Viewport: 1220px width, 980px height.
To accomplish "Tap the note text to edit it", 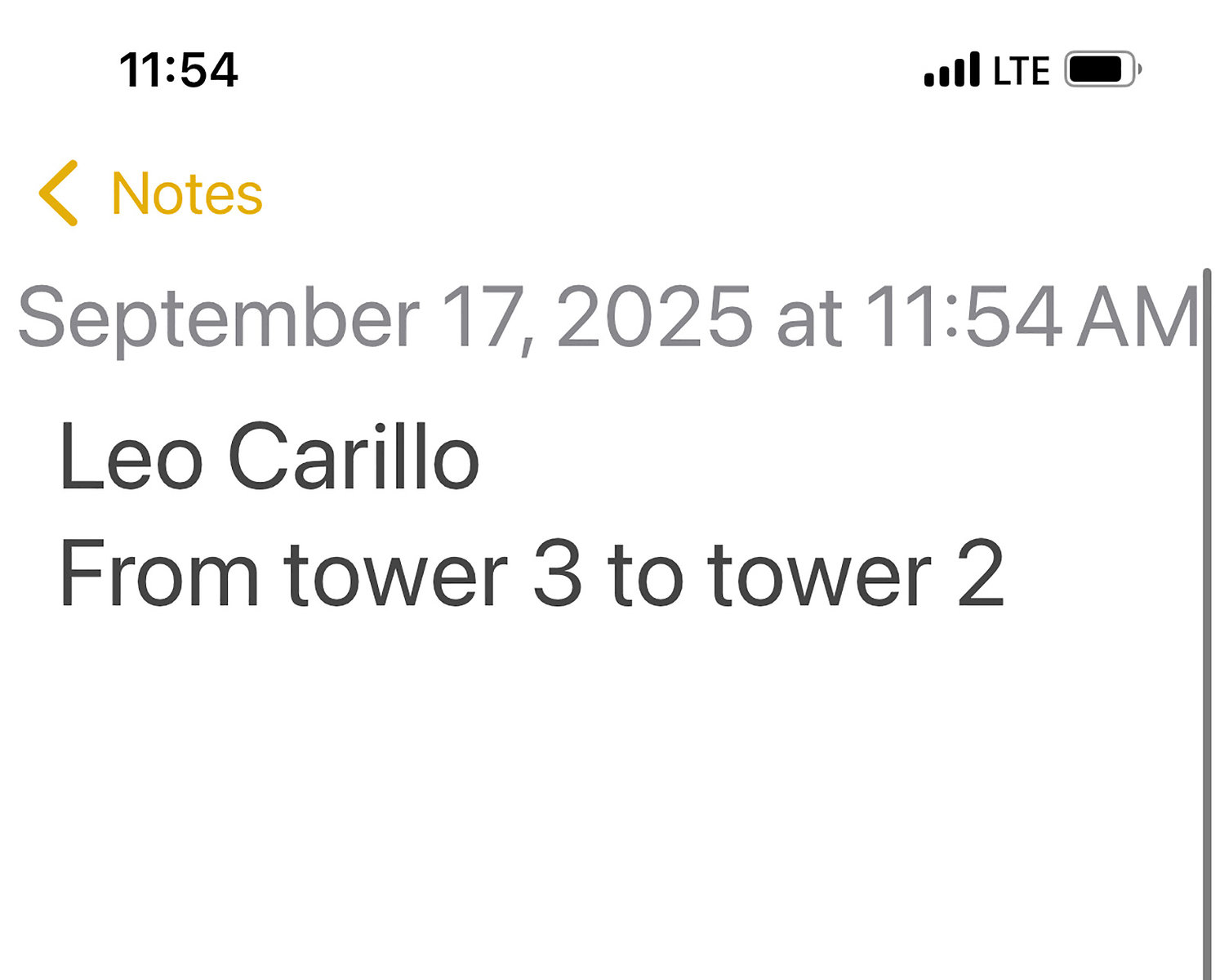I will pos(531,573).
